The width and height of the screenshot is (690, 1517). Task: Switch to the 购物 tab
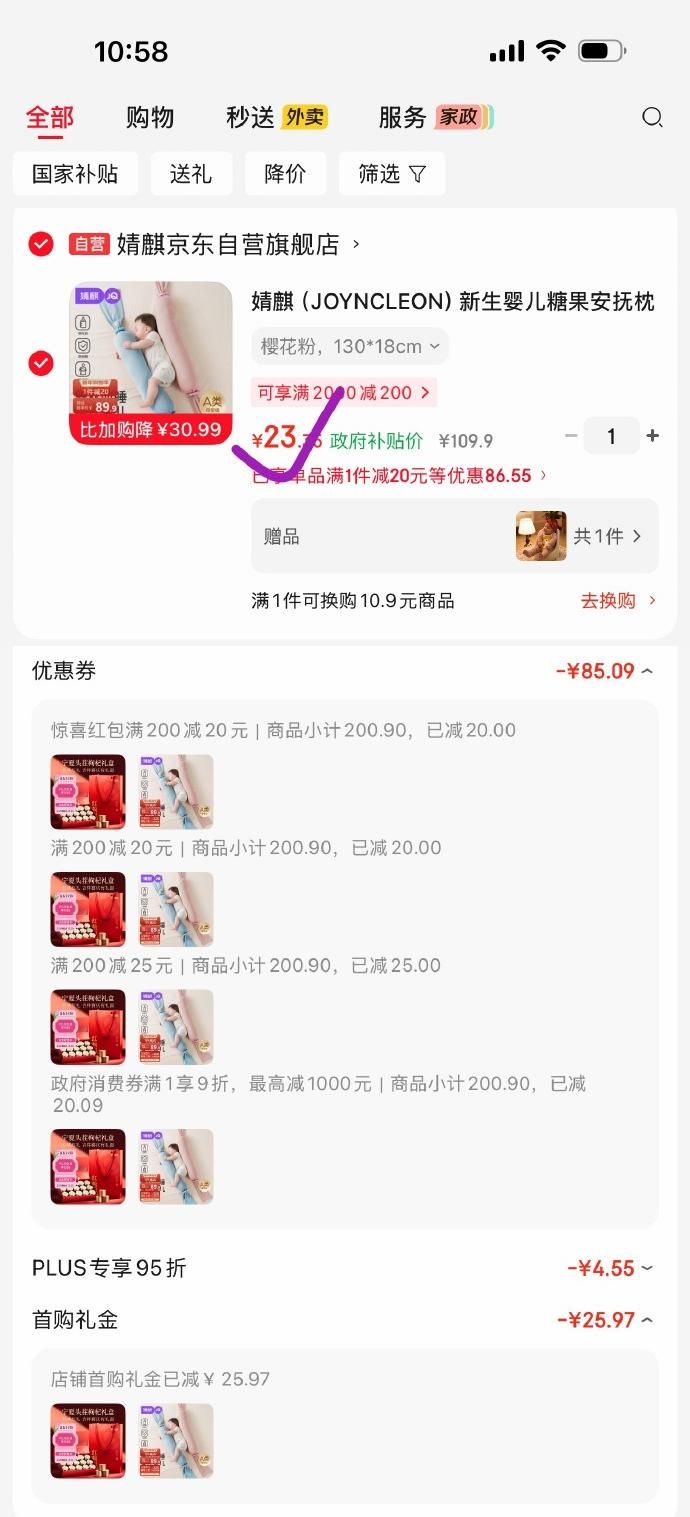click(150, 117)
